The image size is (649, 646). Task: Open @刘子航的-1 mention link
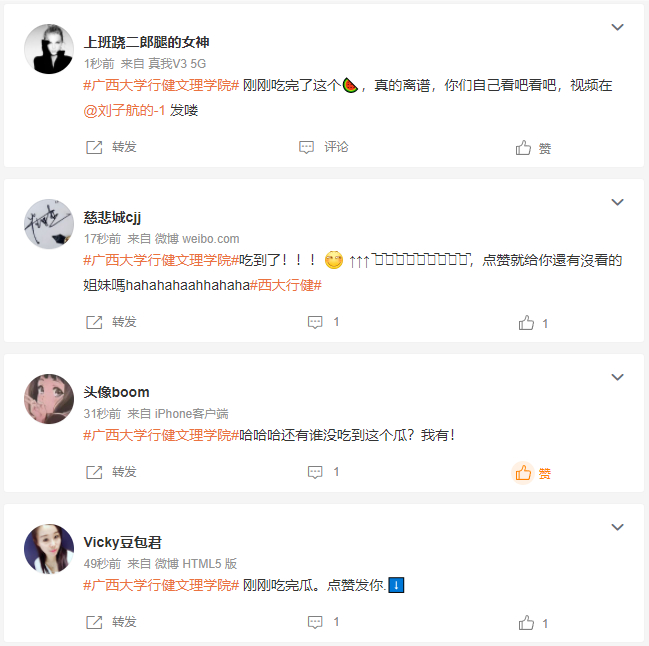125,110
